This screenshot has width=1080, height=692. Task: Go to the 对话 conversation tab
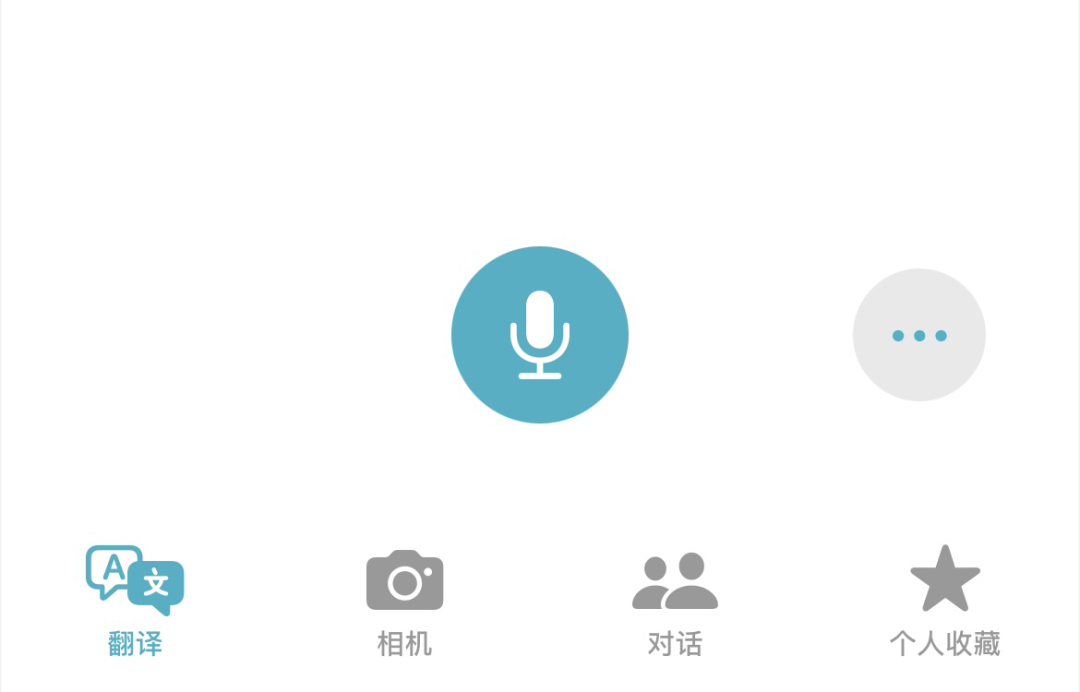point(675,600)
